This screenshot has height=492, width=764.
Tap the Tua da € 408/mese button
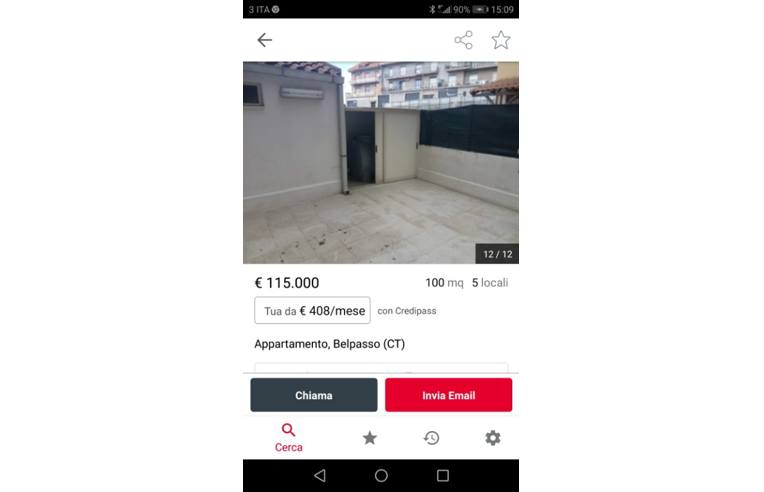click(312, 311)
